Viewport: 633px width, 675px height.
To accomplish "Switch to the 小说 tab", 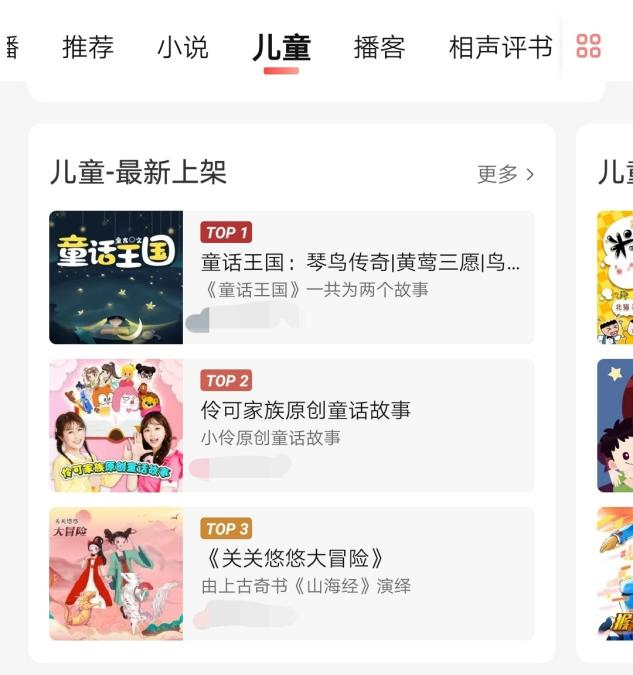I will coord(182,47).
